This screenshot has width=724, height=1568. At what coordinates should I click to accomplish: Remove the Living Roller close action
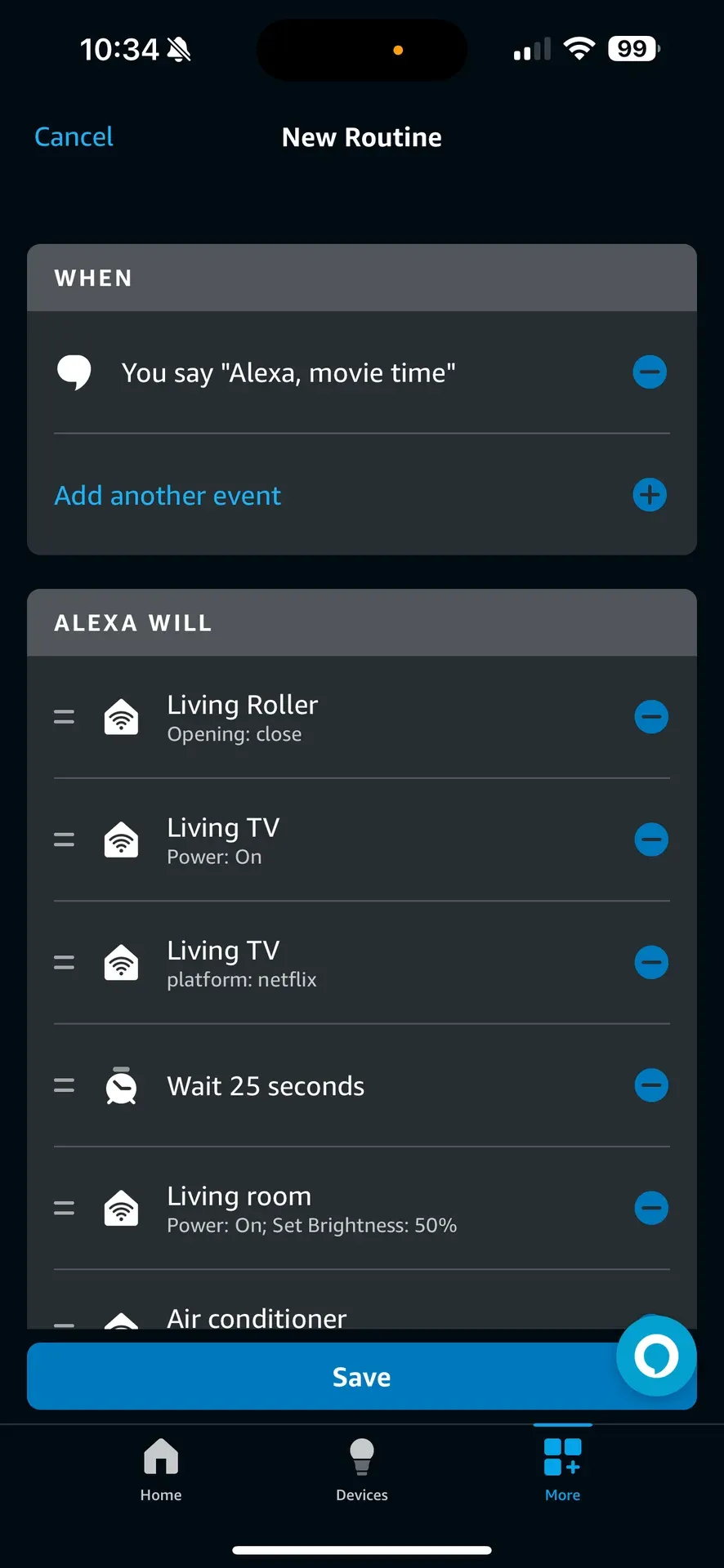[x=651, y=716]
